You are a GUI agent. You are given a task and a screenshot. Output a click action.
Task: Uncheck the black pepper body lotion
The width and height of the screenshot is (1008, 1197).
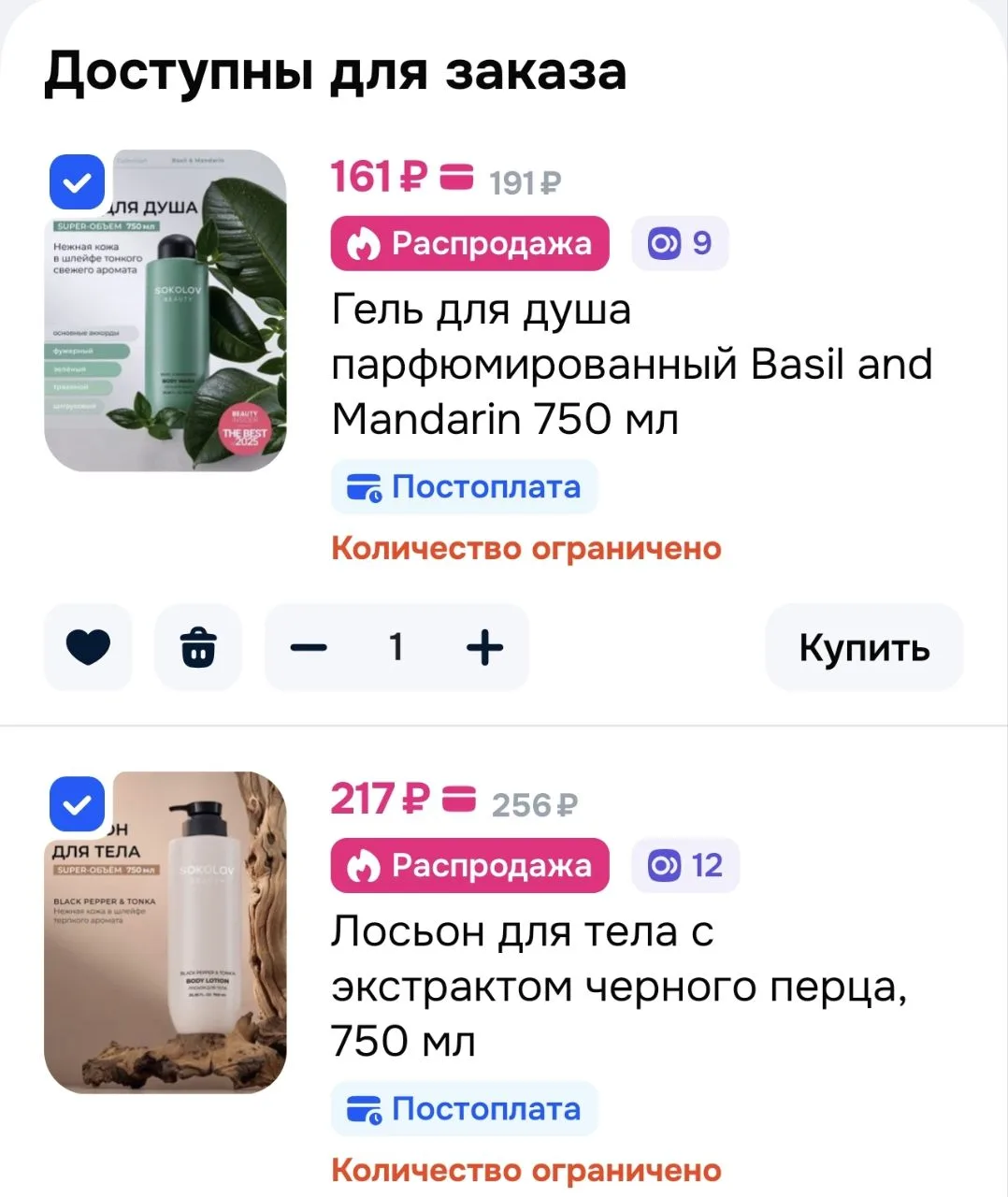(x=77, y=804)
